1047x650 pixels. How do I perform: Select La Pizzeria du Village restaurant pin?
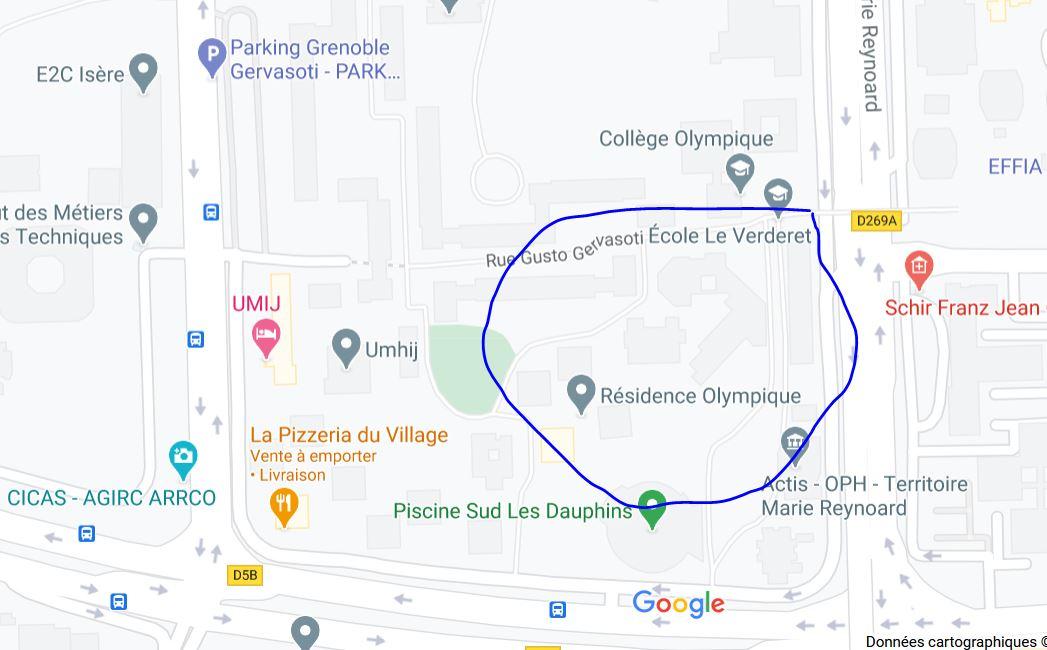click(285, 505)
